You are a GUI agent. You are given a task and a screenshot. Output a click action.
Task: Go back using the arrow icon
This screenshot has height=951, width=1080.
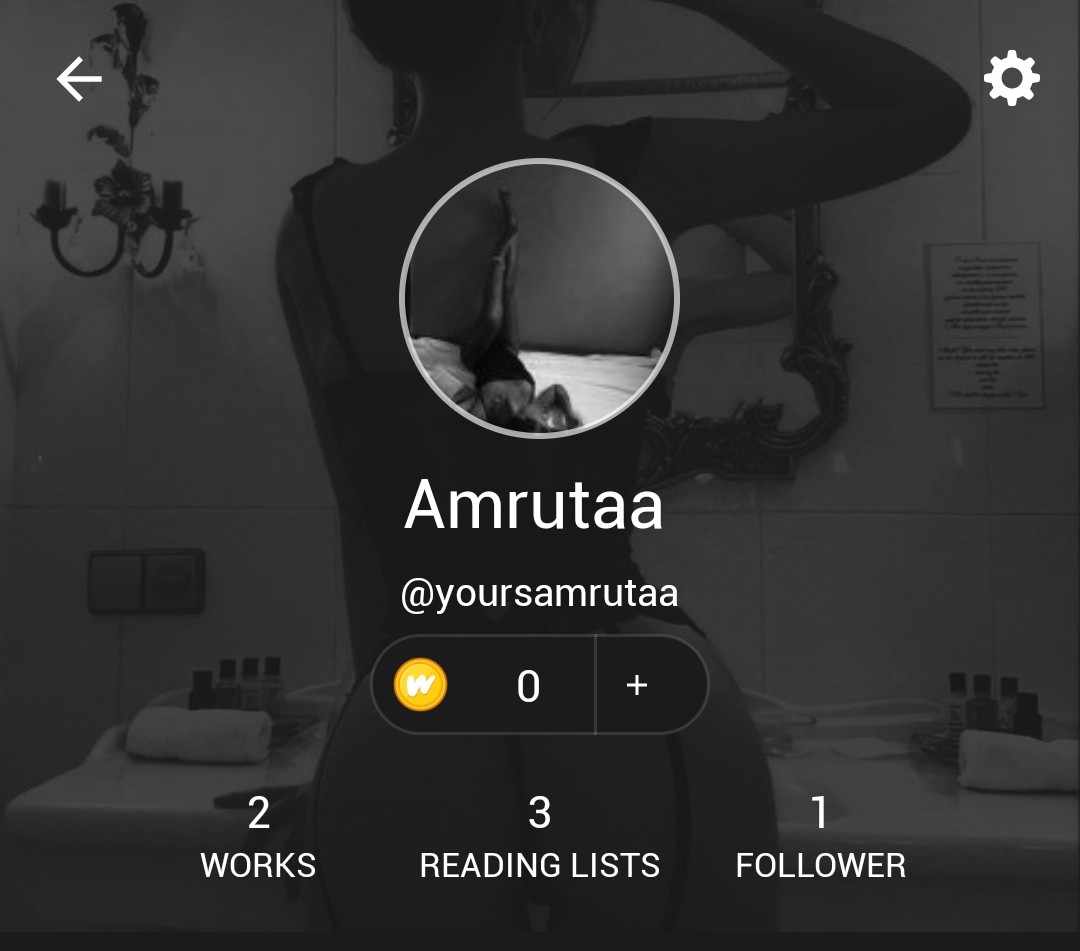click(x=79, y=79)
